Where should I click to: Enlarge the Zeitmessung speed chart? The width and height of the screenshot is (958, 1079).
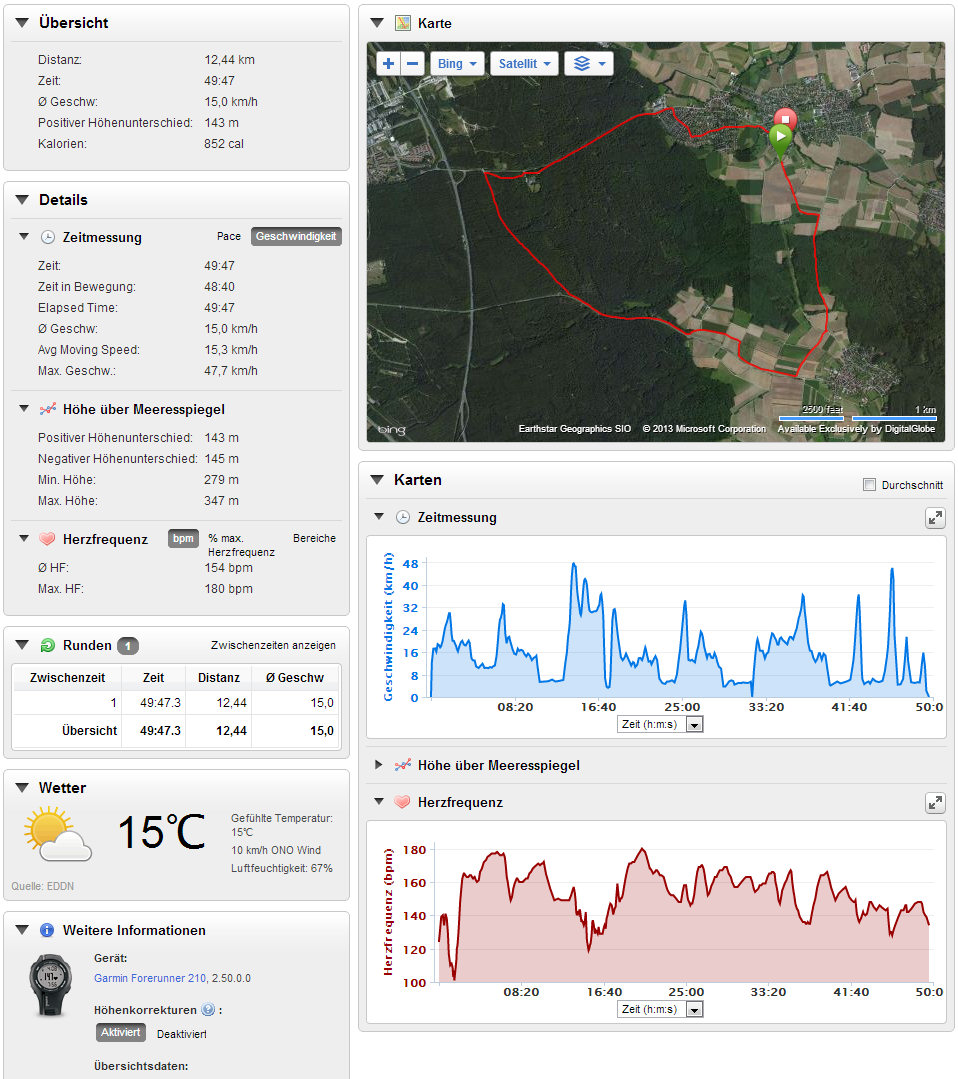point(935,518)
